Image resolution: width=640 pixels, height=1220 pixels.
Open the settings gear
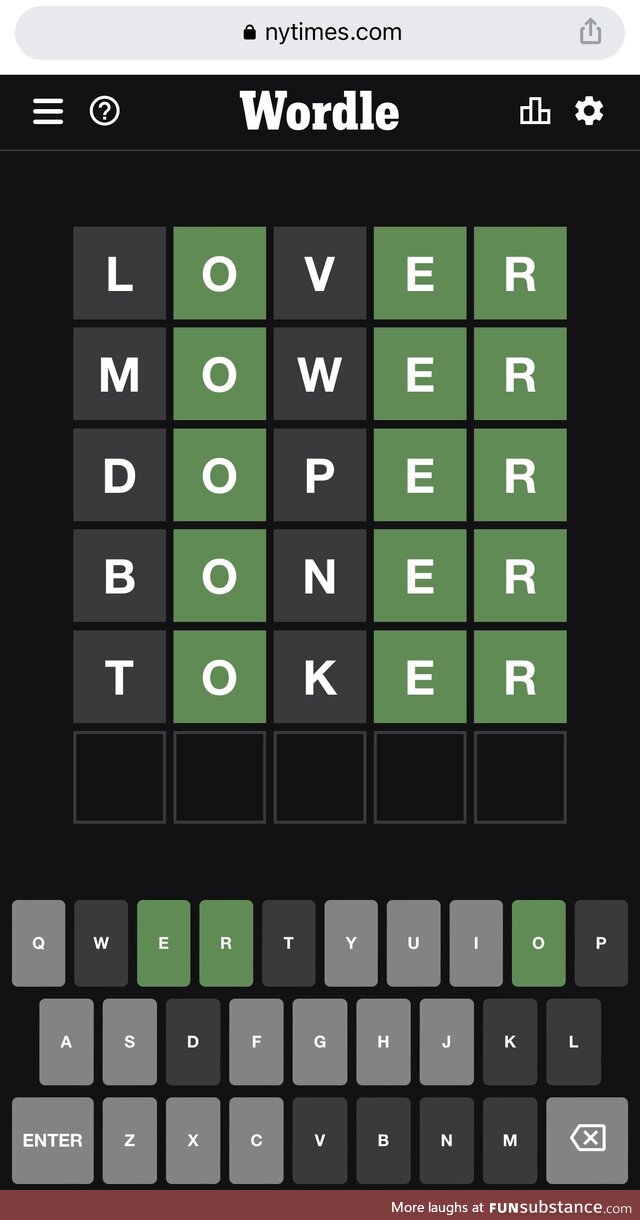589,111
